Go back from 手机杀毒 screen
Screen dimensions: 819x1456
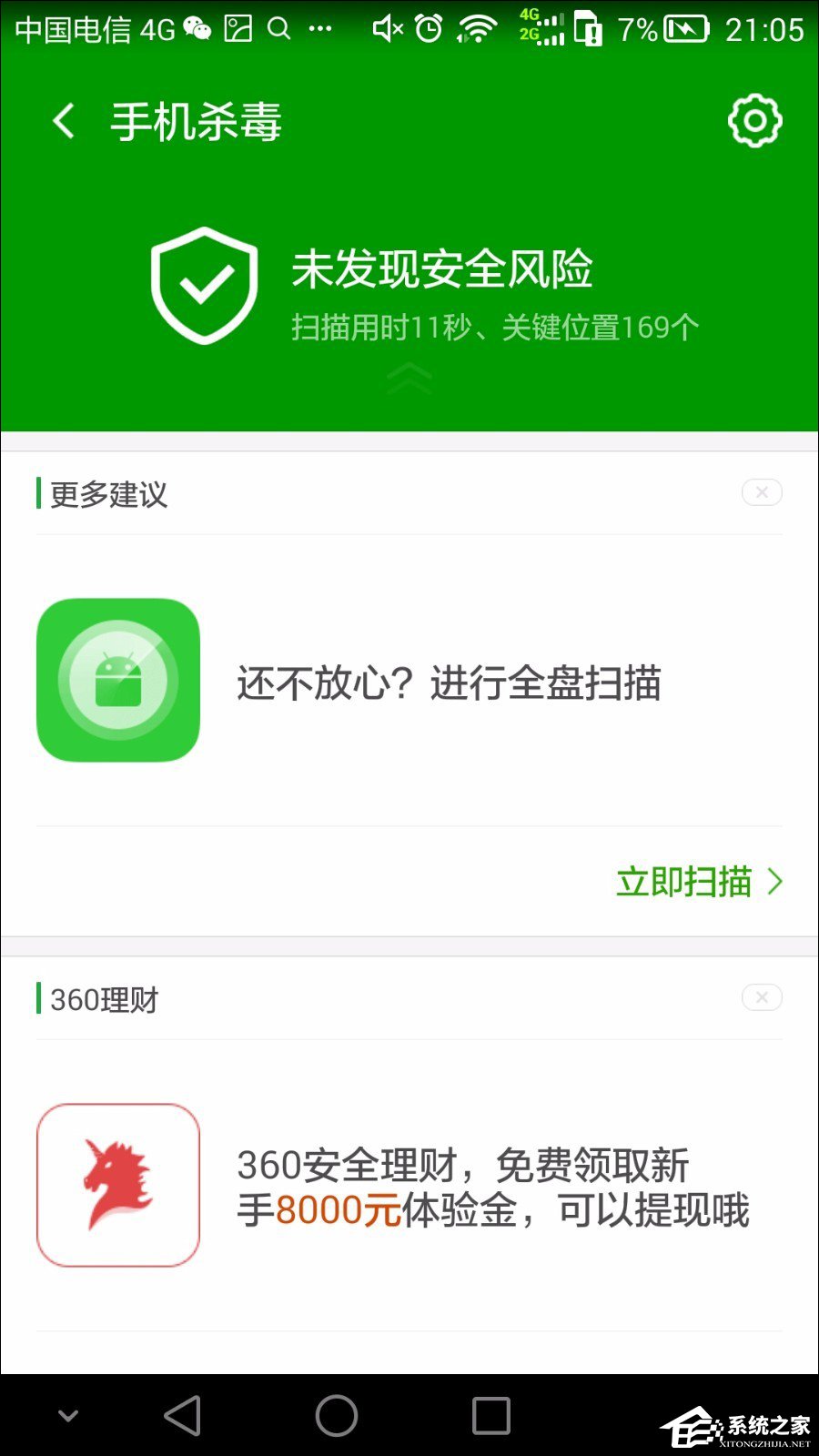pyautogui.click(x=64, y=121)
